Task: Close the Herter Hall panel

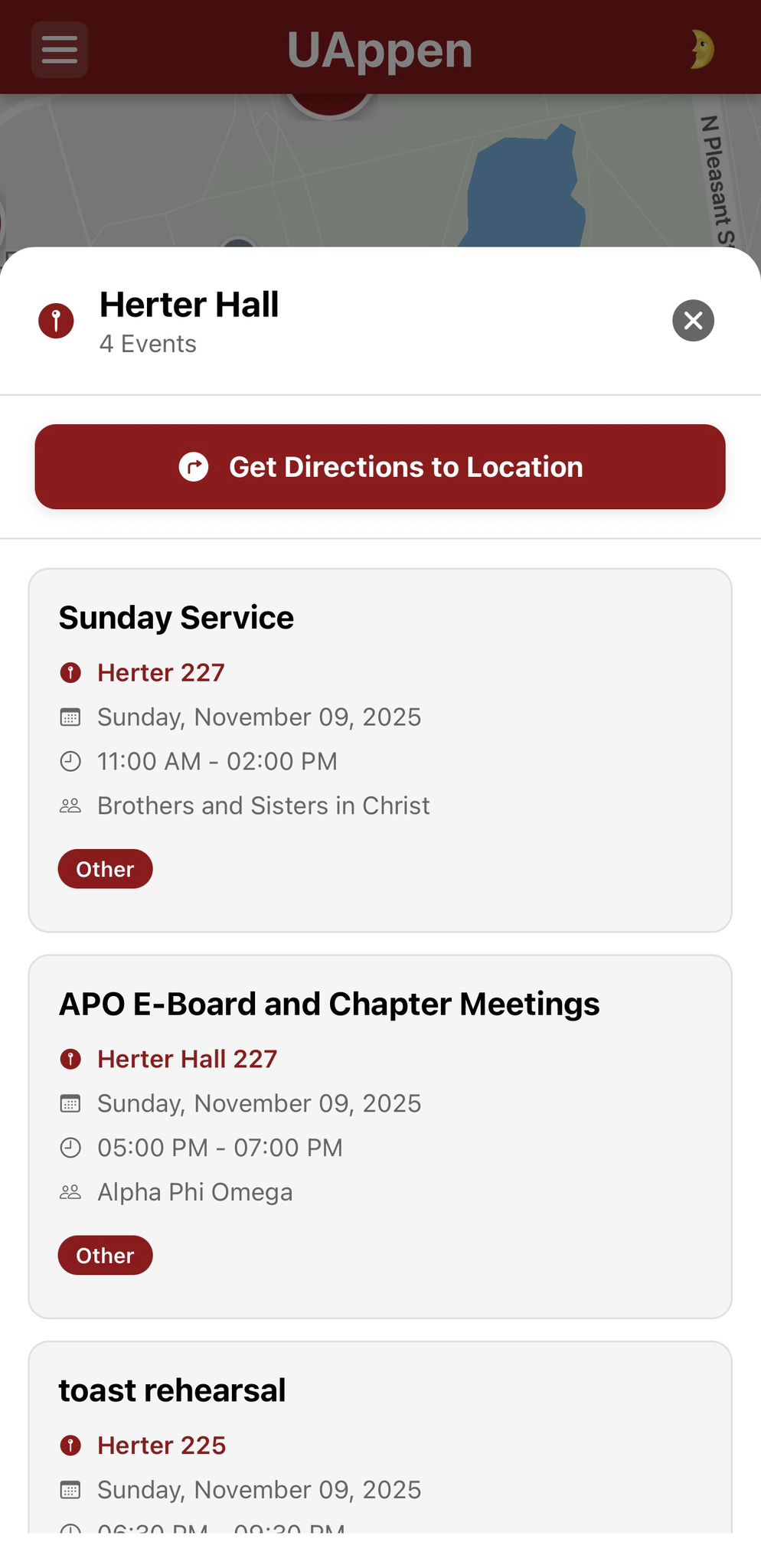Action: pos(693,320)
